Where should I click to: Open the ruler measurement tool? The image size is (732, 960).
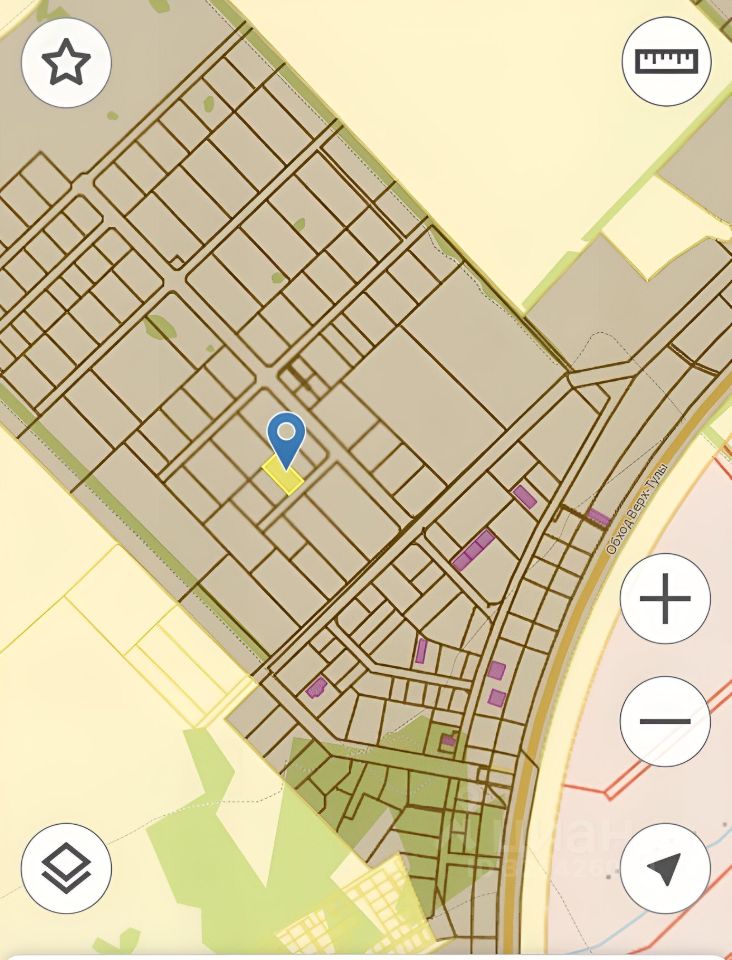point(666,62)
